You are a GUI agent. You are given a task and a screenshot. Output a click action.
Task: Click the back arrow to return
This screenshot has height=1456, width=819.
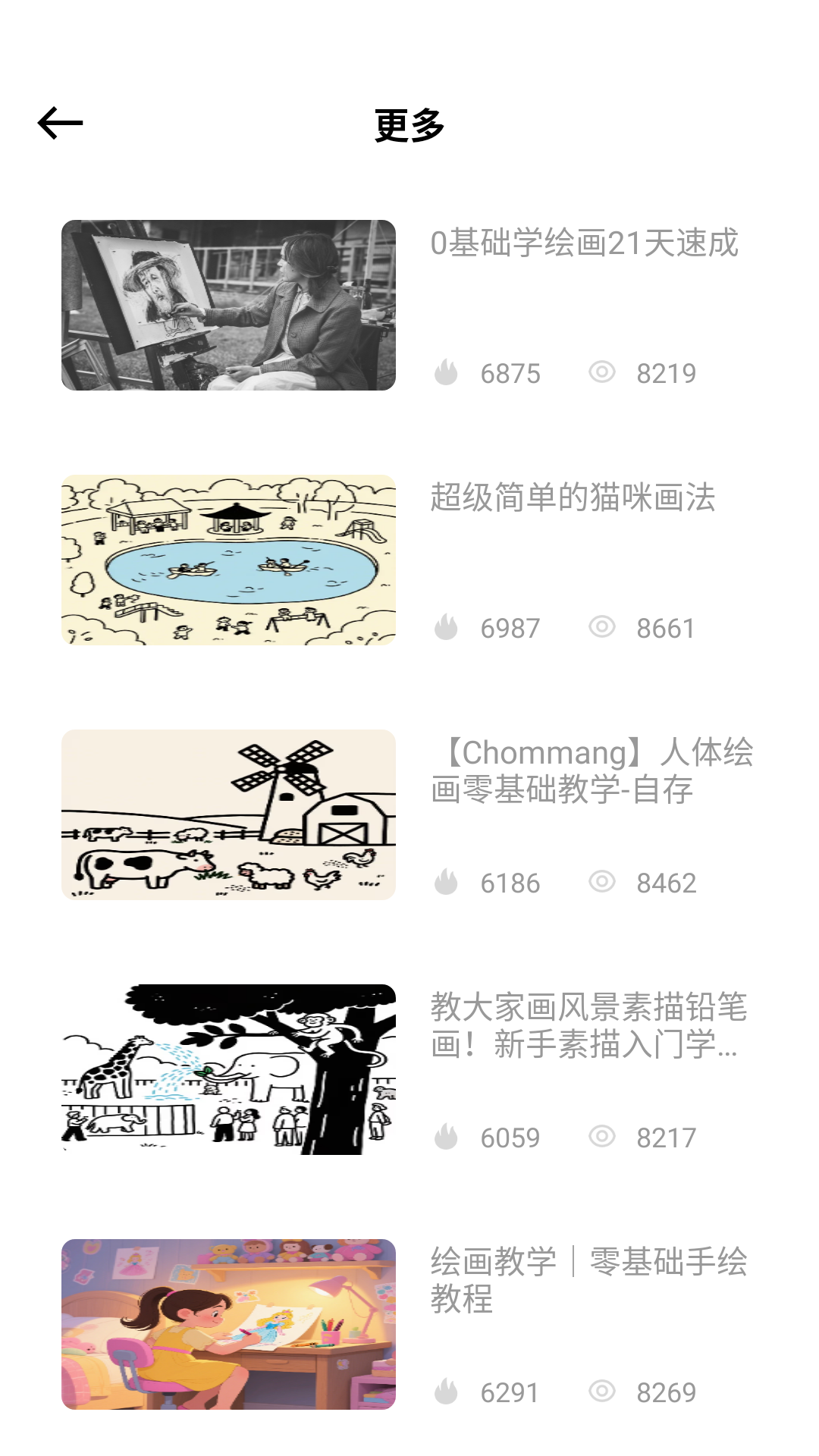tap(61, 121)
